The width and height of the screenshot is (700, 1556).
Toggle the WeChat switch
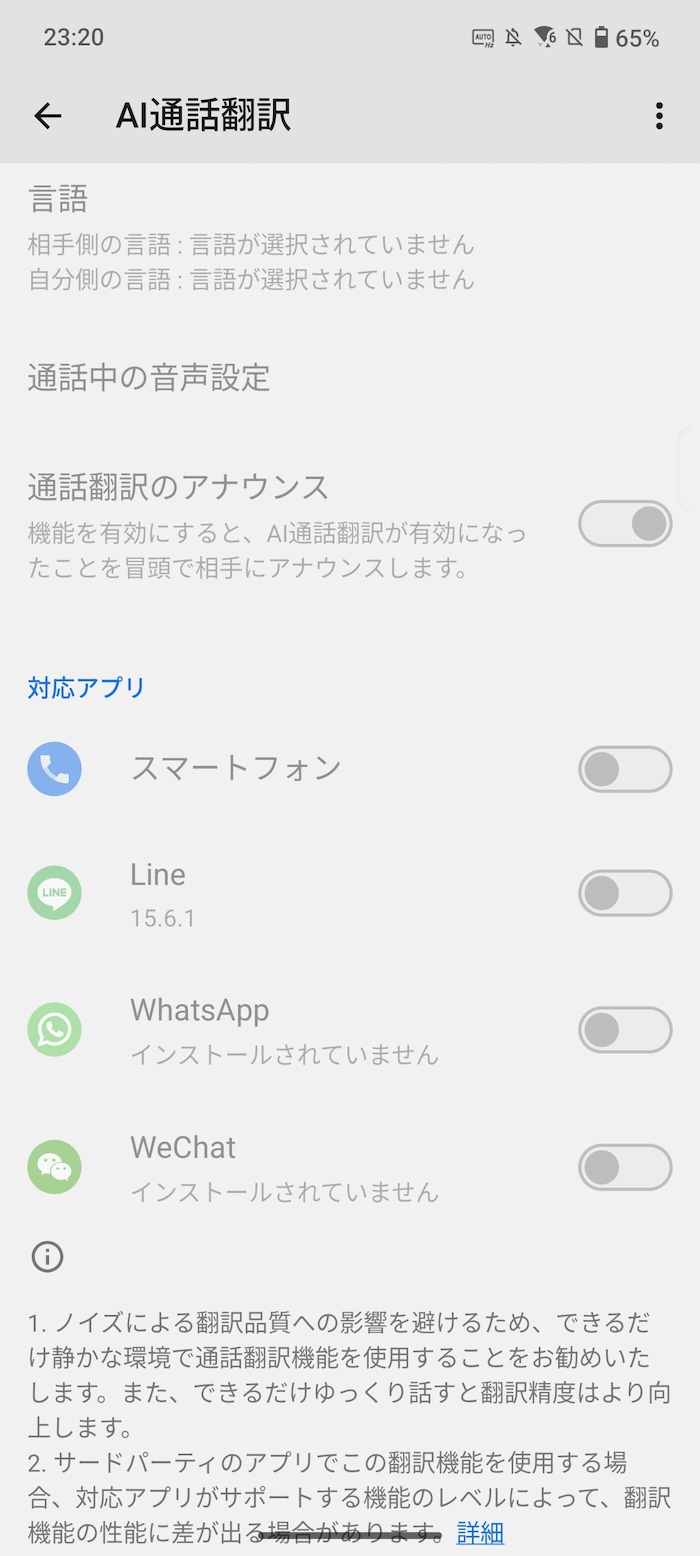click(x=625, y=1167)
